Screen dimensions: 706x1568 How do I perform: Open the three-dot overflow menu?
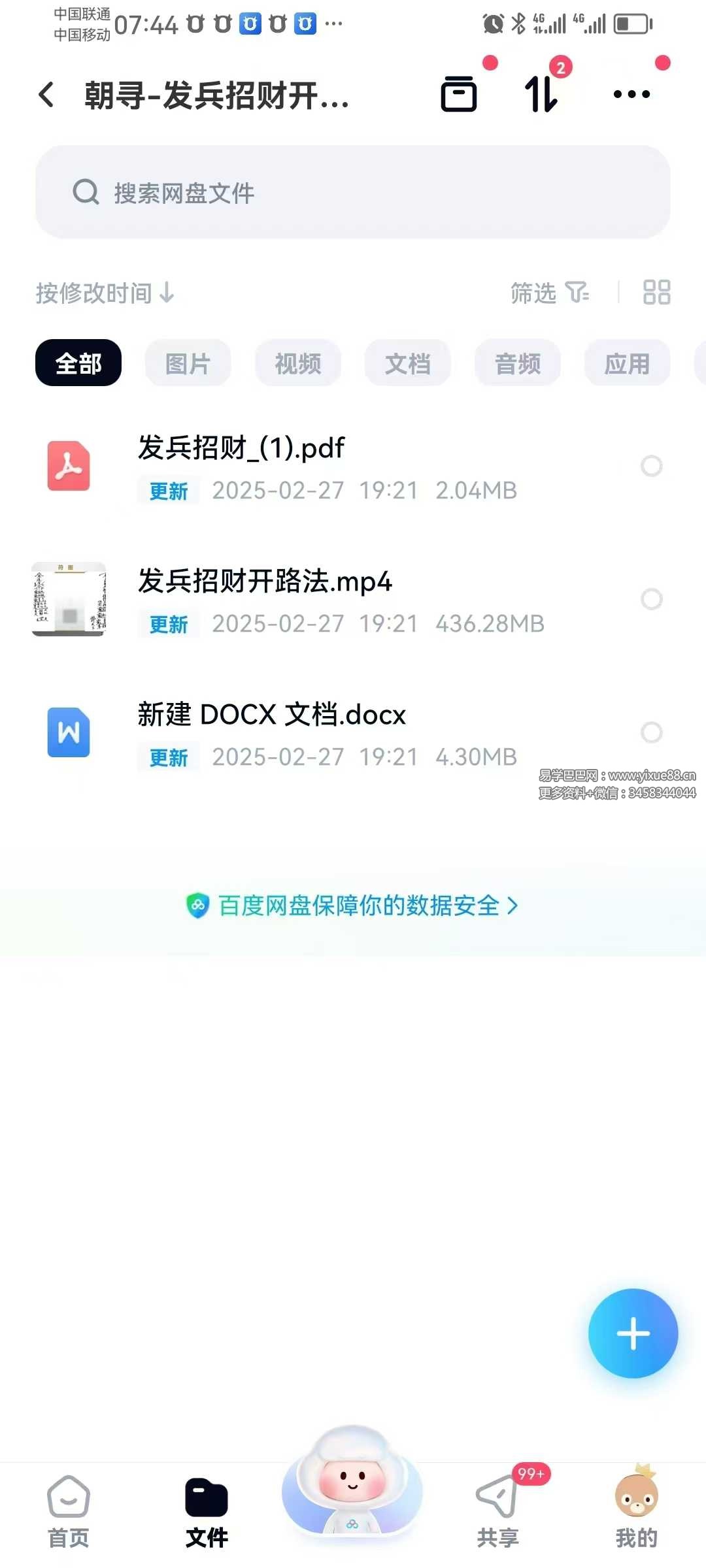pyautogui.click(x=631, y=94)
